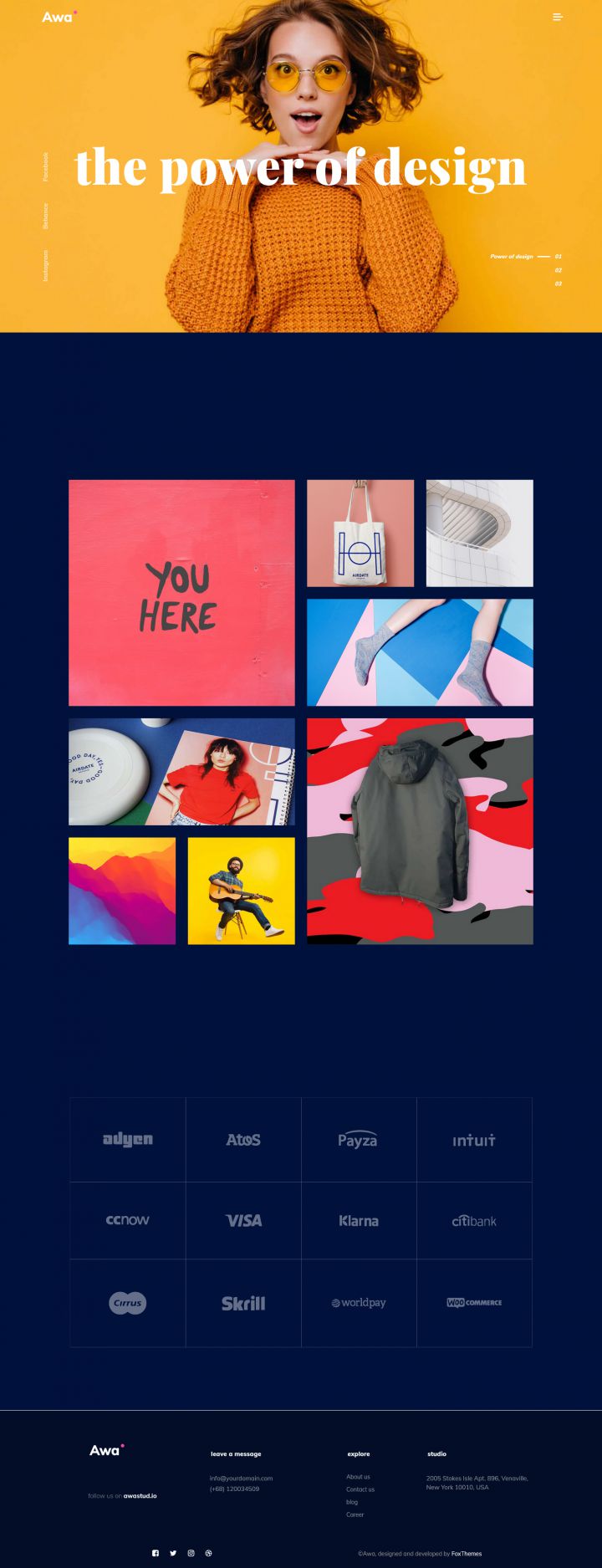Image resolution: width=602 pixels, height=1568 pixels.
Task: Open the About us footer link
Action: (x=358, y=1477)
